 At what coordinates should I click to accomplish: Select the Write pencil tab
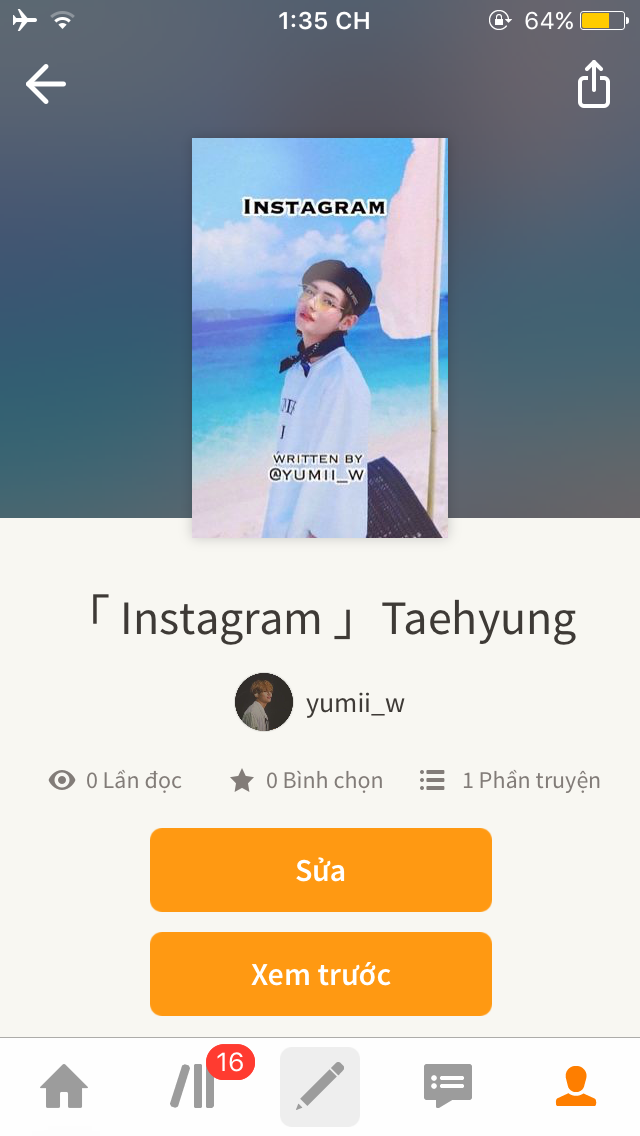320,1086
